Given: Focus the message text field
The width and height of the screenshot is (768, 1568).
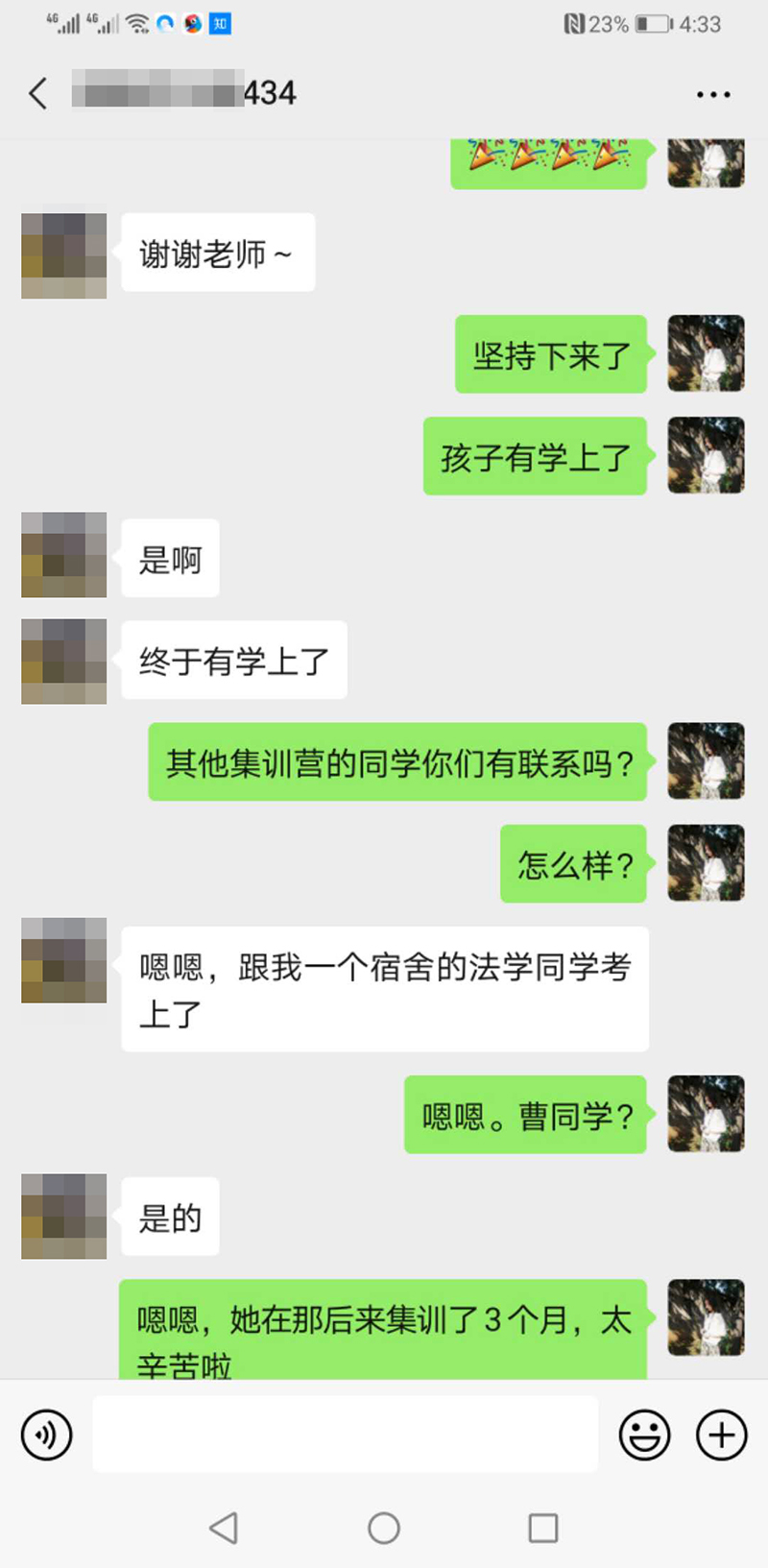Looking at the screenshot, I should 346,1435.
